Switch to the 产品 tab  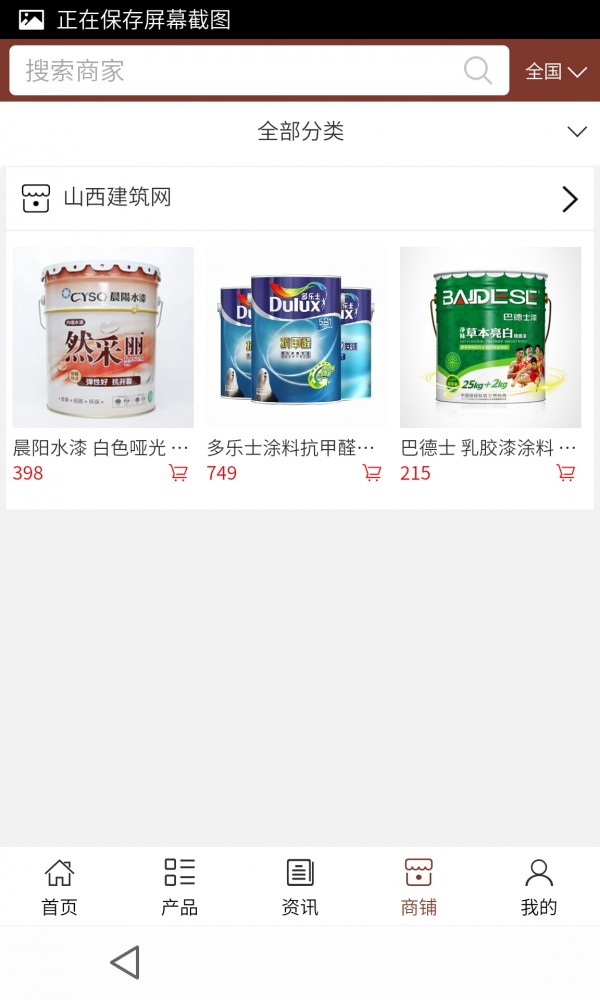(180, 887)
